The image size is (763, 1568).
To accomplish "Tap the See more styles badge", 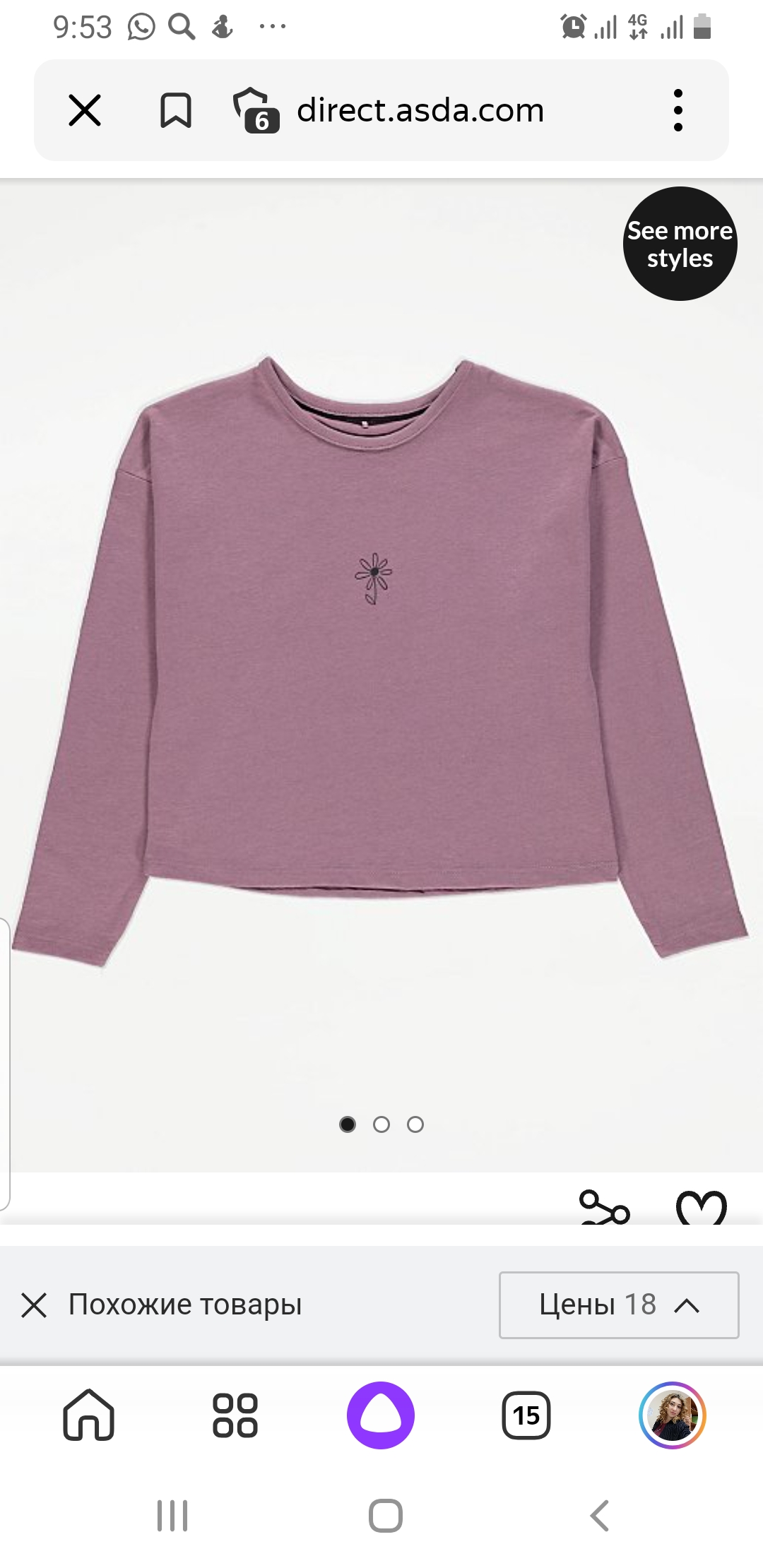I will point(680,244).
